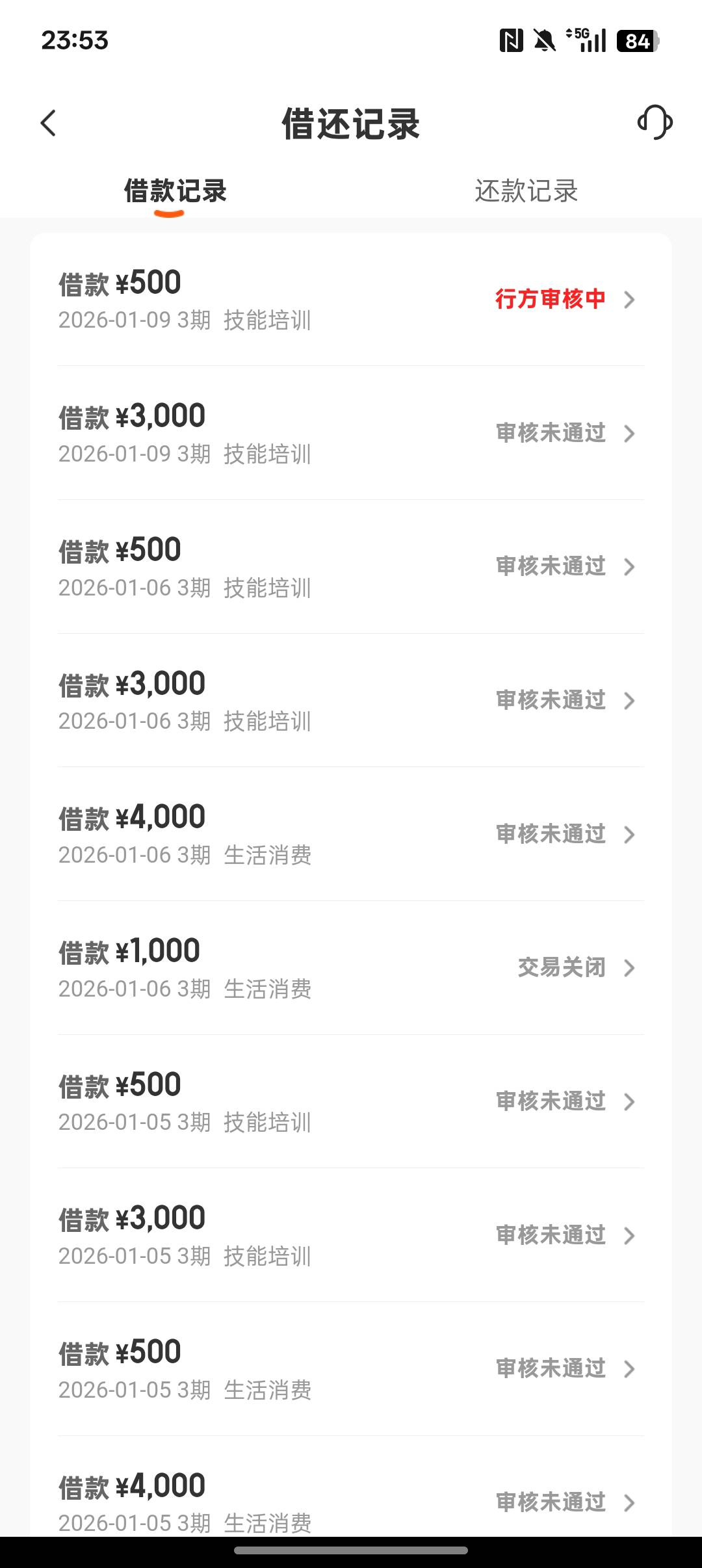Open the ¥500 生活消费 loan from 2026-01-05

coord(351,1369)
